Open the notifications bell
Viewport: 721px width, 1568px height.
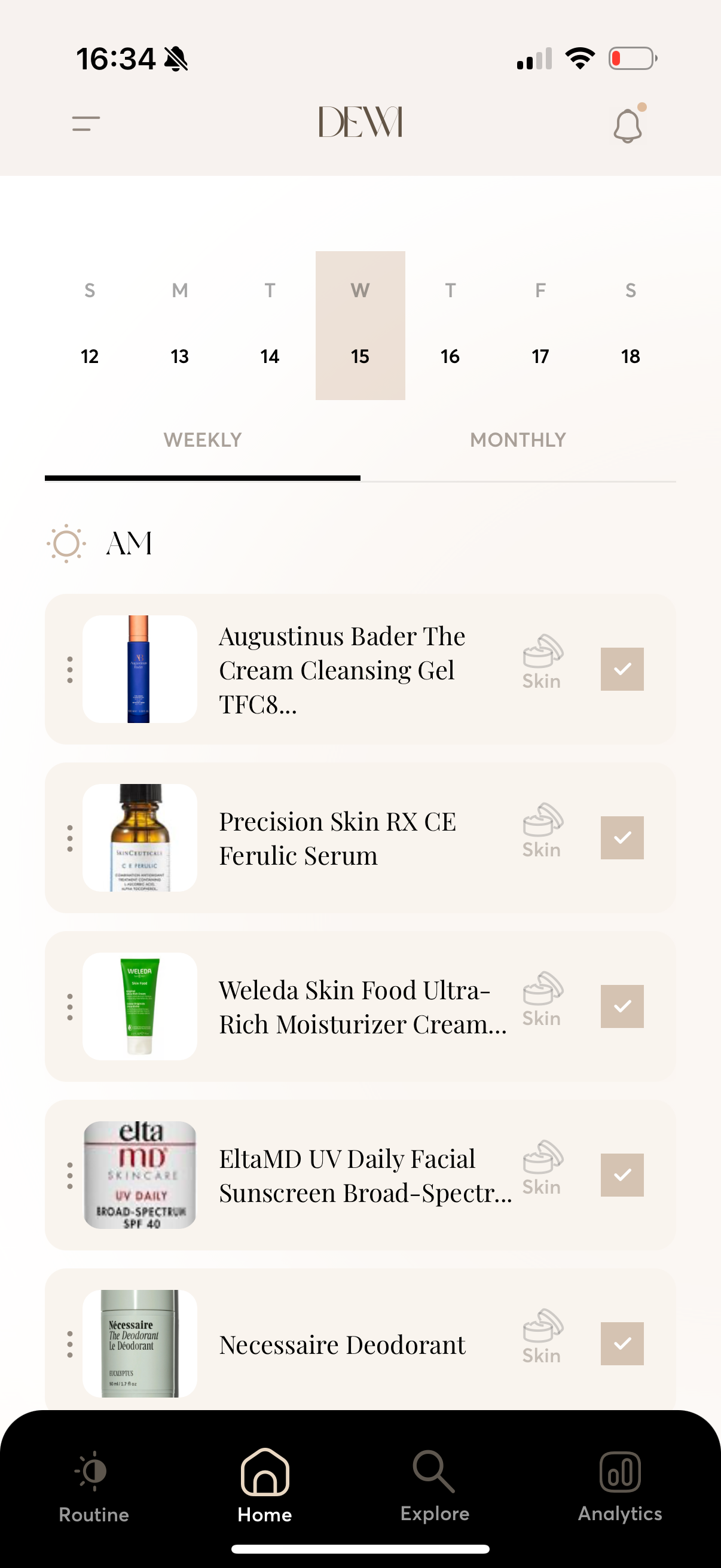(x=627, y=126)
